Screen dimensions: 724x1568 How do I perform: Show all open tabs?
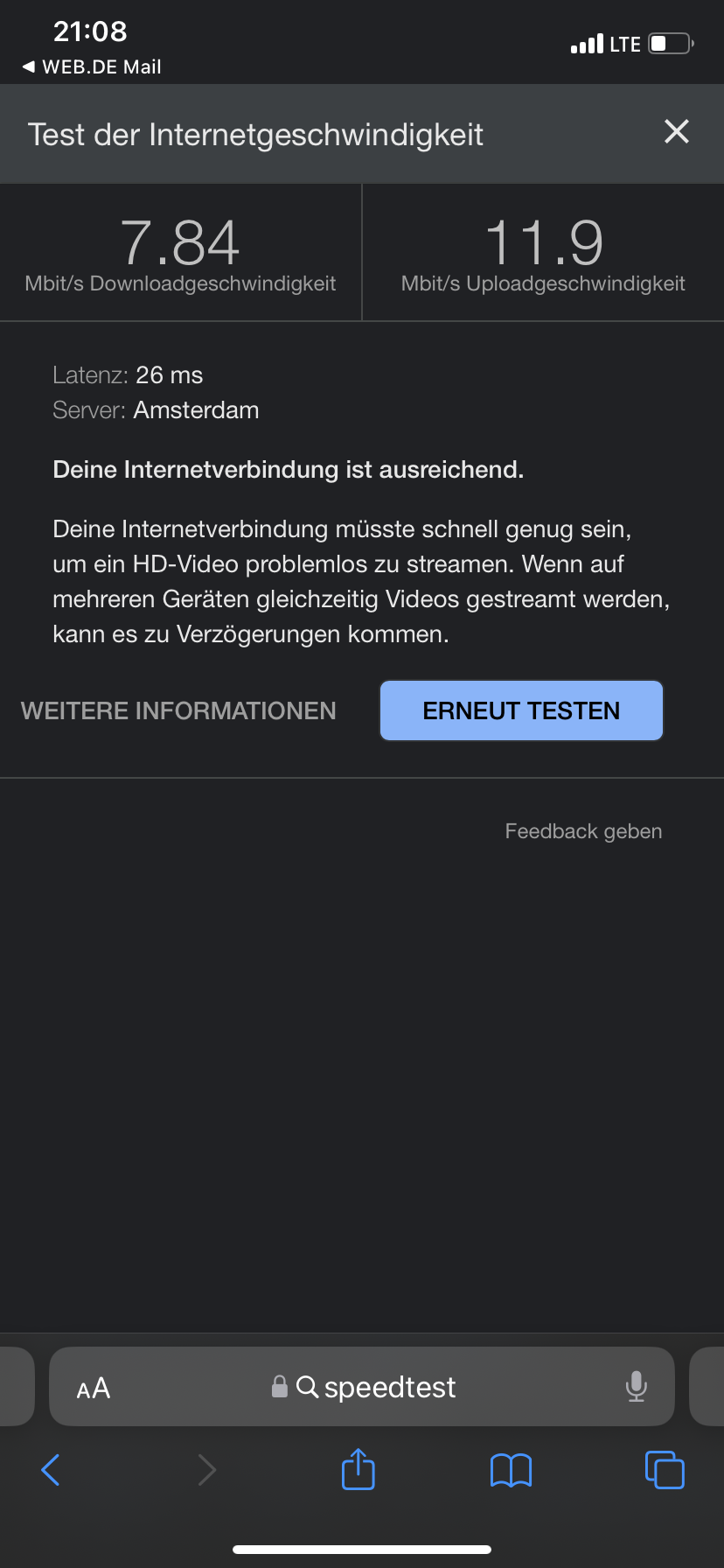pos(665,1469)
